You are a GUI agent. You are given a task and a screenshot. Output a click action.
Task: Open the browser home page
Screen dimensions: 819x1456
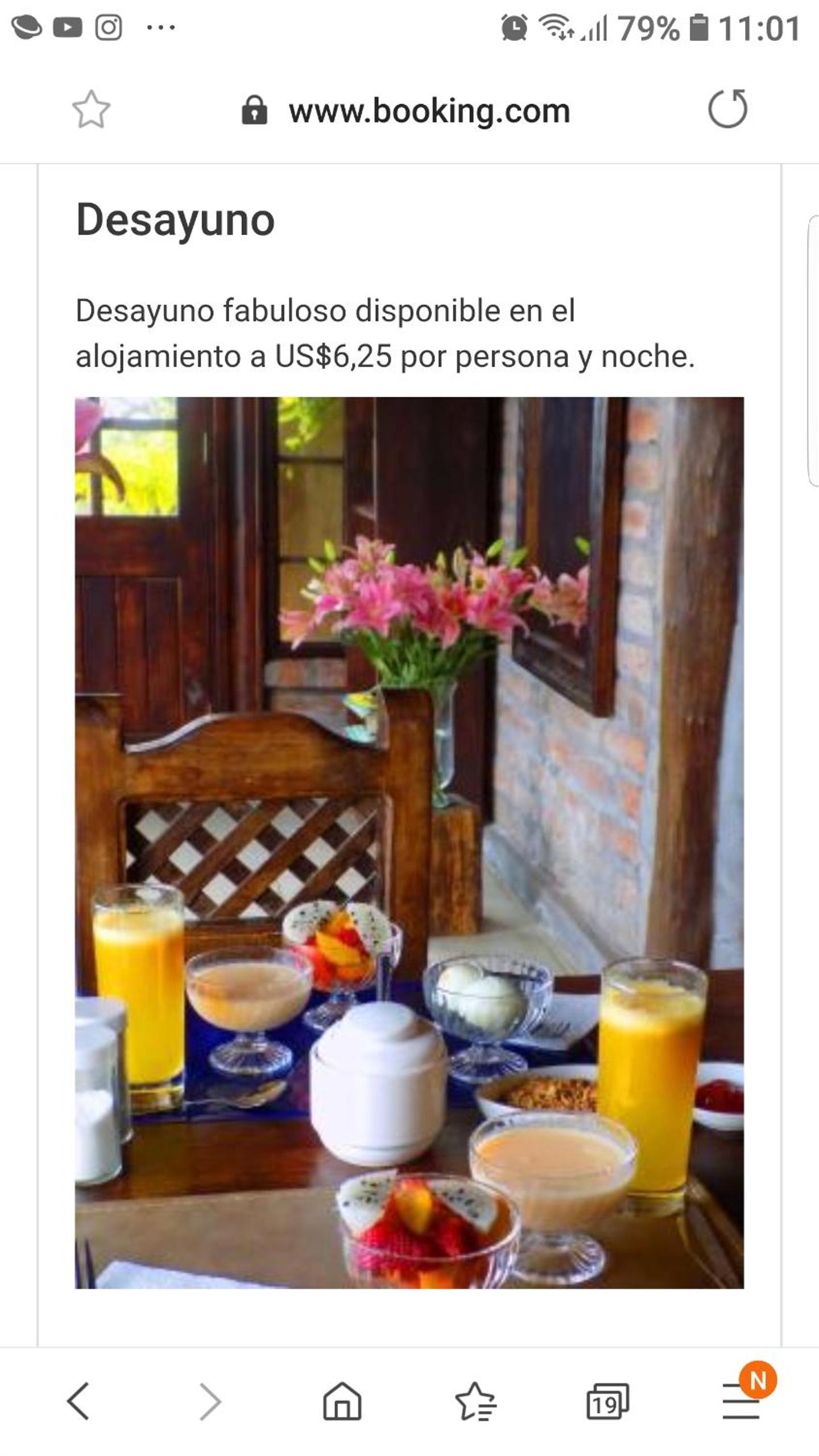click(342, 1401)
